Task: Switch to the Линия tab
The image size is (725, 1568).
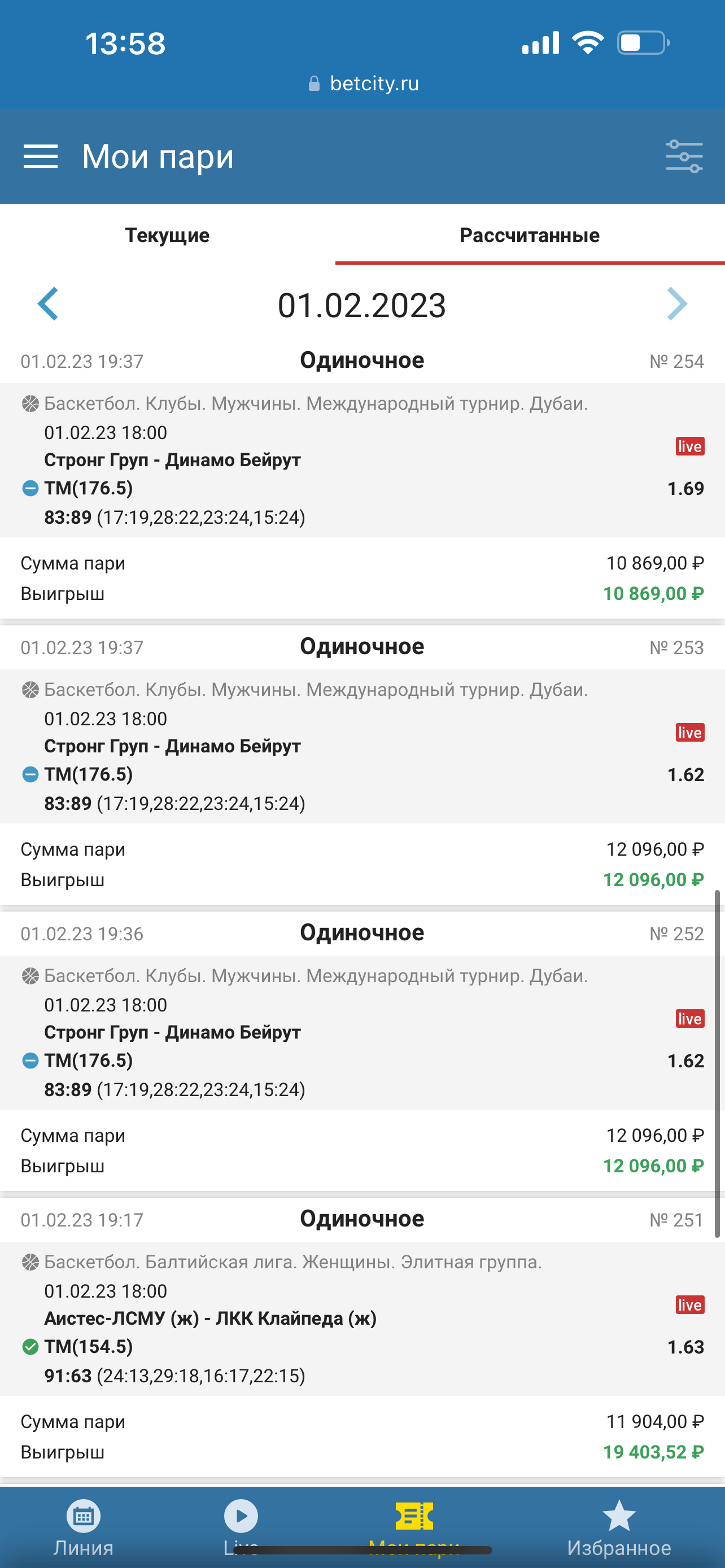Action: 84,1527
